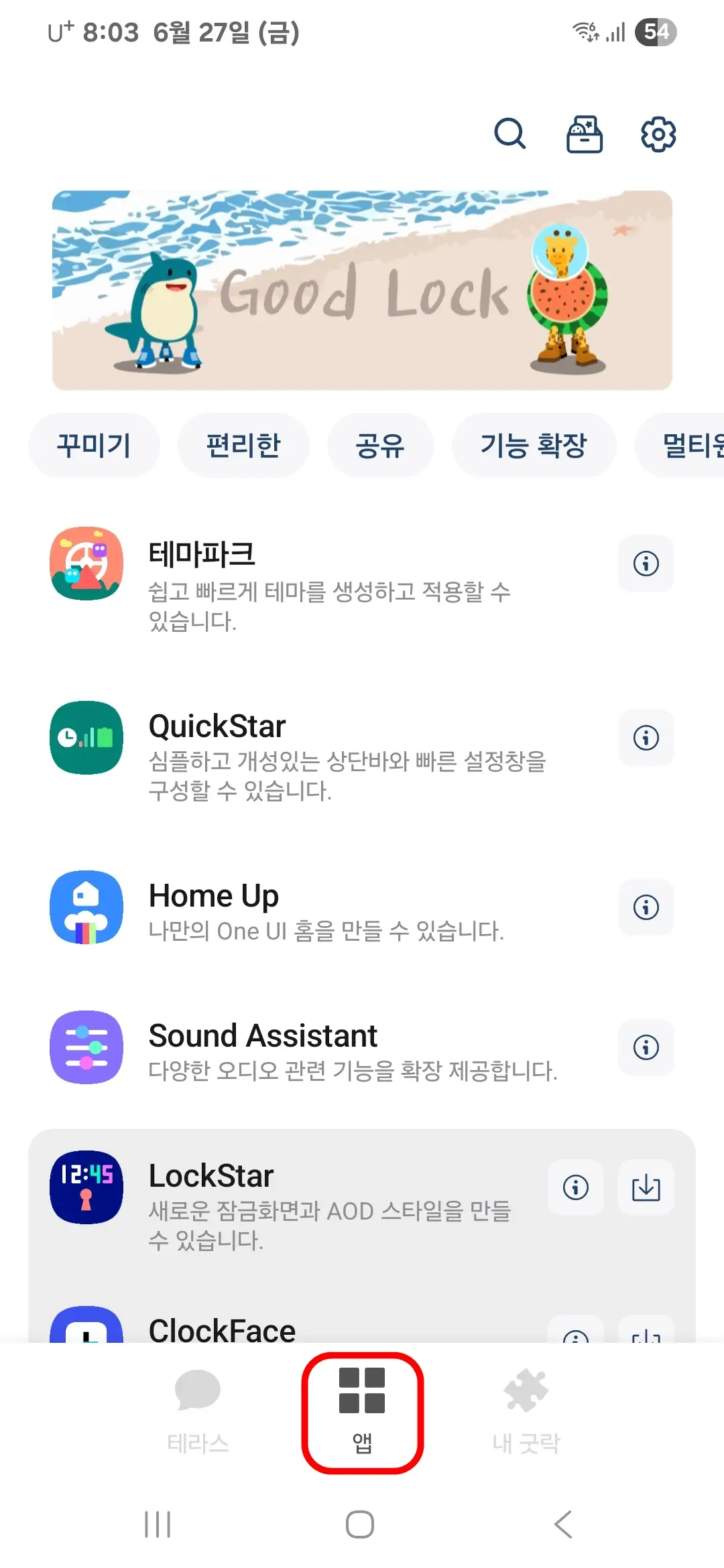Tap the Good Lock beach banner image

361,289
